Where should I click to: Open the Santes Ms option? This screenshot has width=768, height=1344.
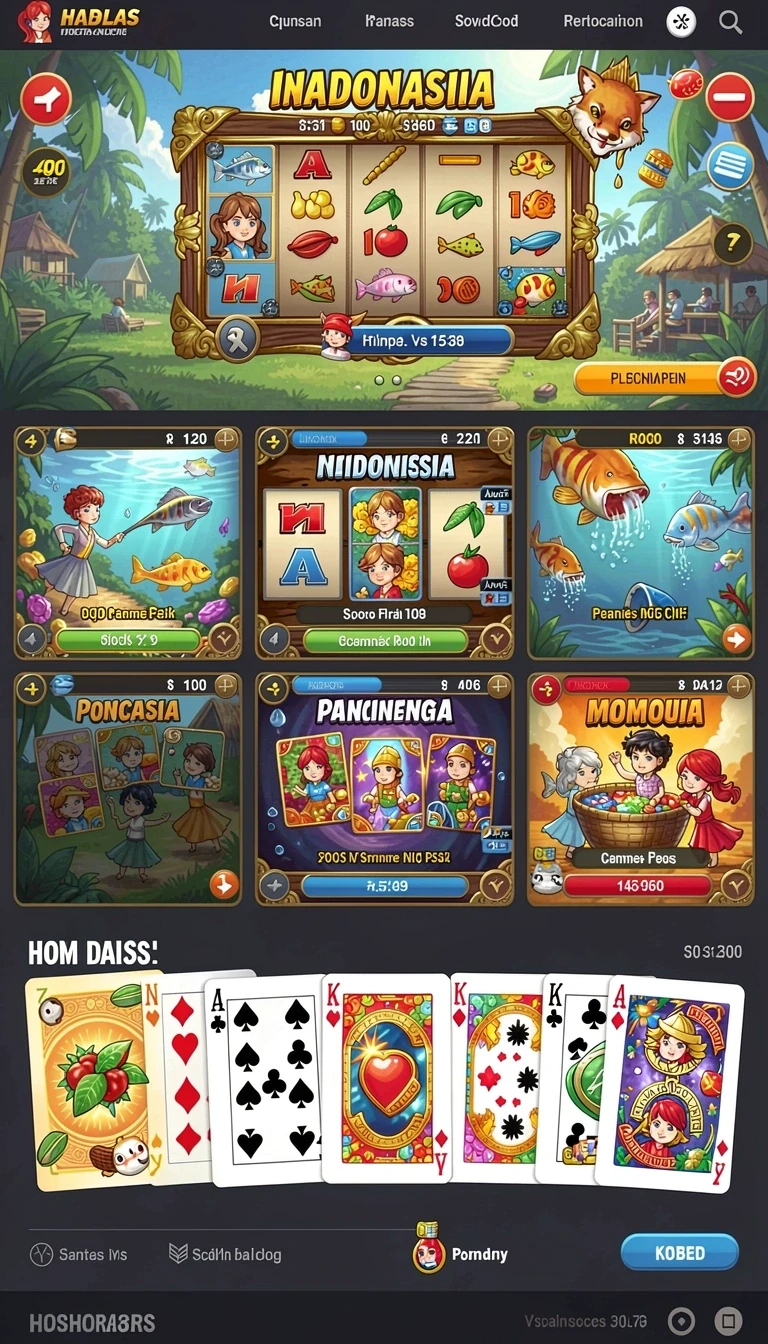click(x=78, y=1254)
